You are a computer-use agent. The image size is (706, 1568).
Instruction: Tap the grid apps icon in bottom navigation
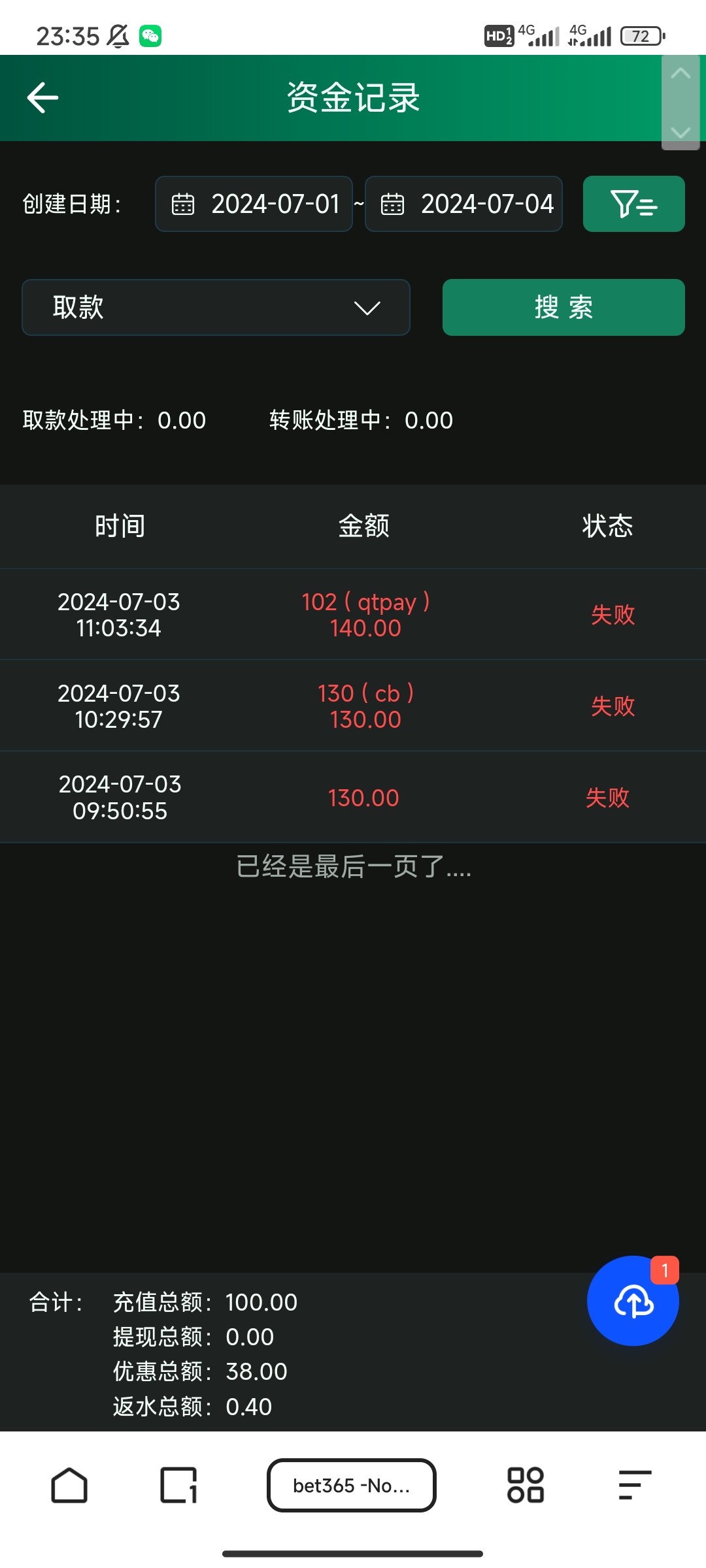pyautogui.click(x=527, y=1485)
